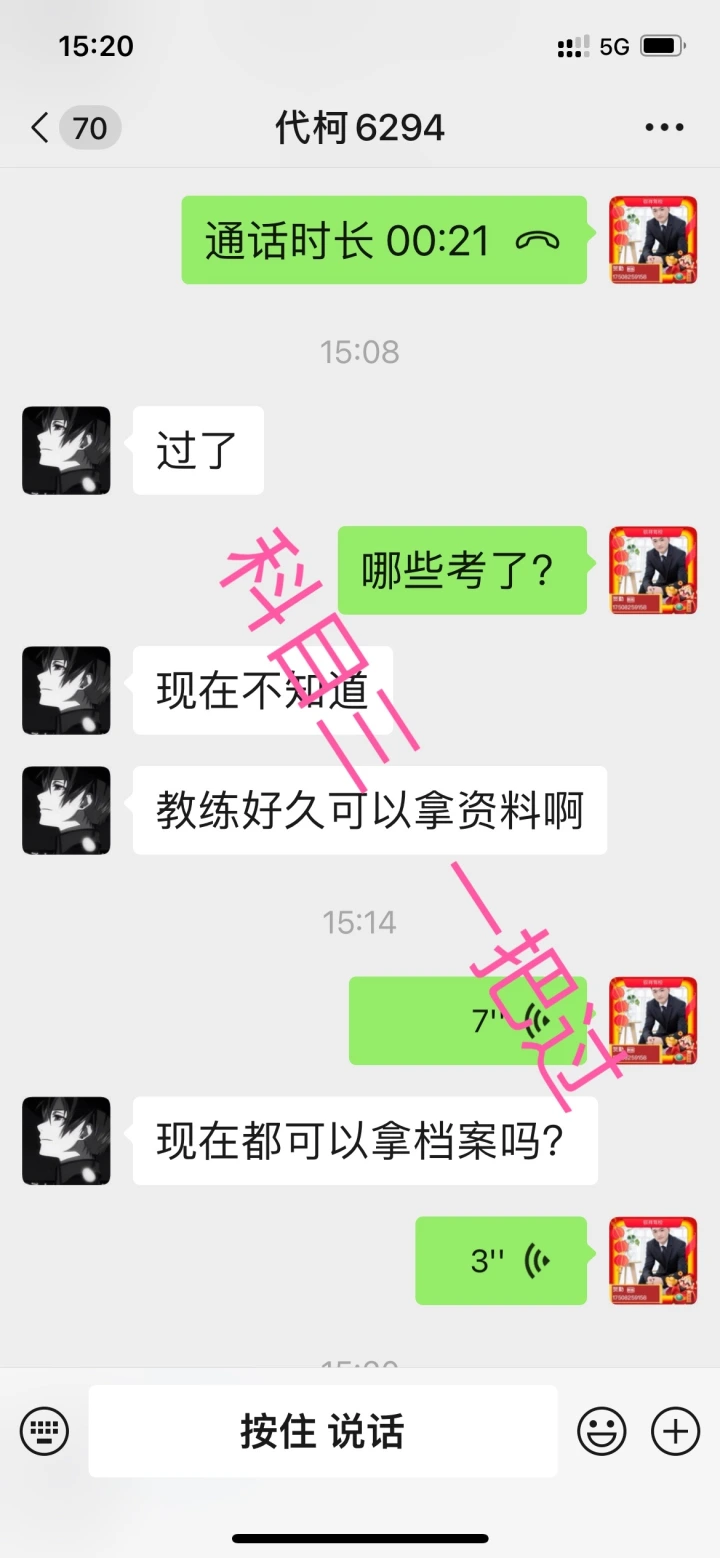Call back from the 00:21 call record
This screenshot has width=720, height=1558.
coord(384,240)
